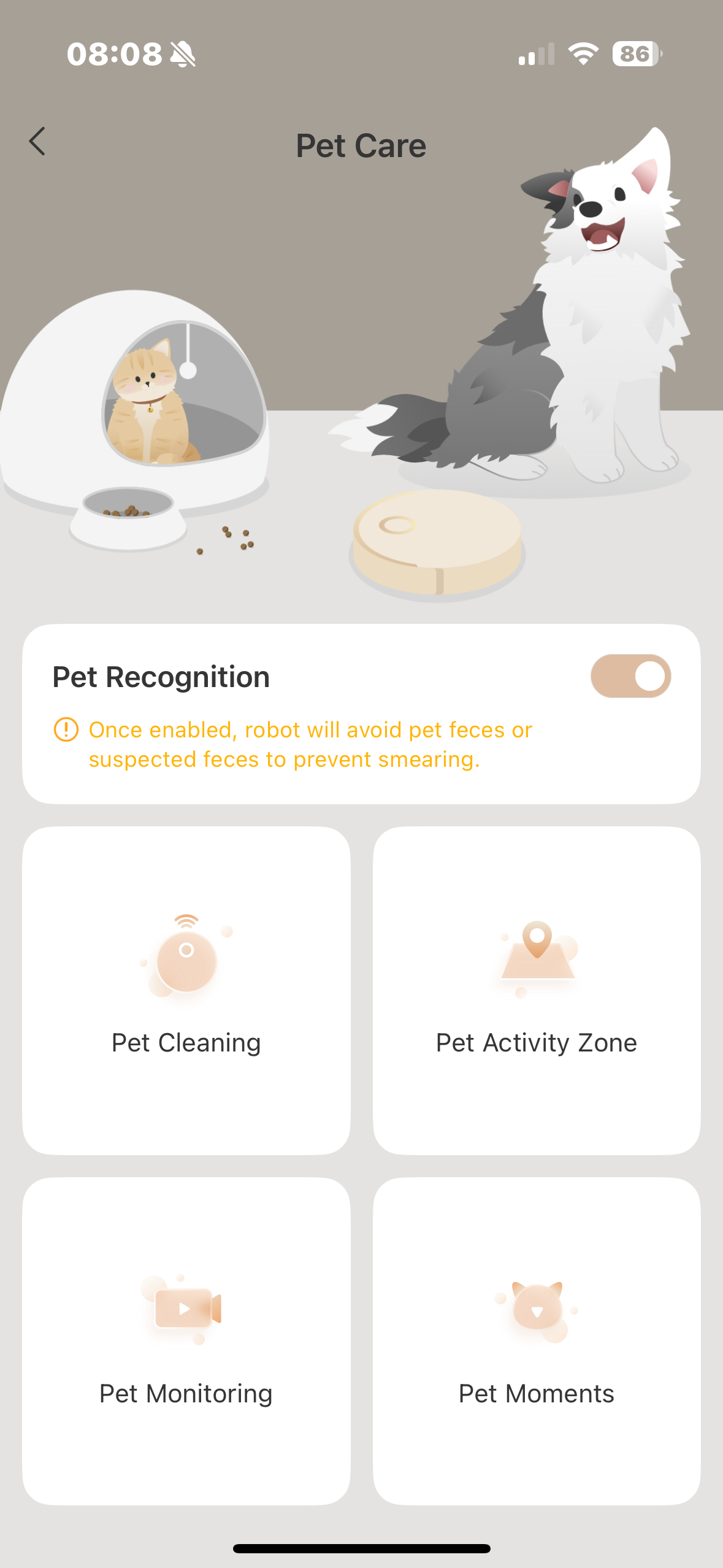
Task: Open the Pet Monitoring card
Action: coord(186,1341)
